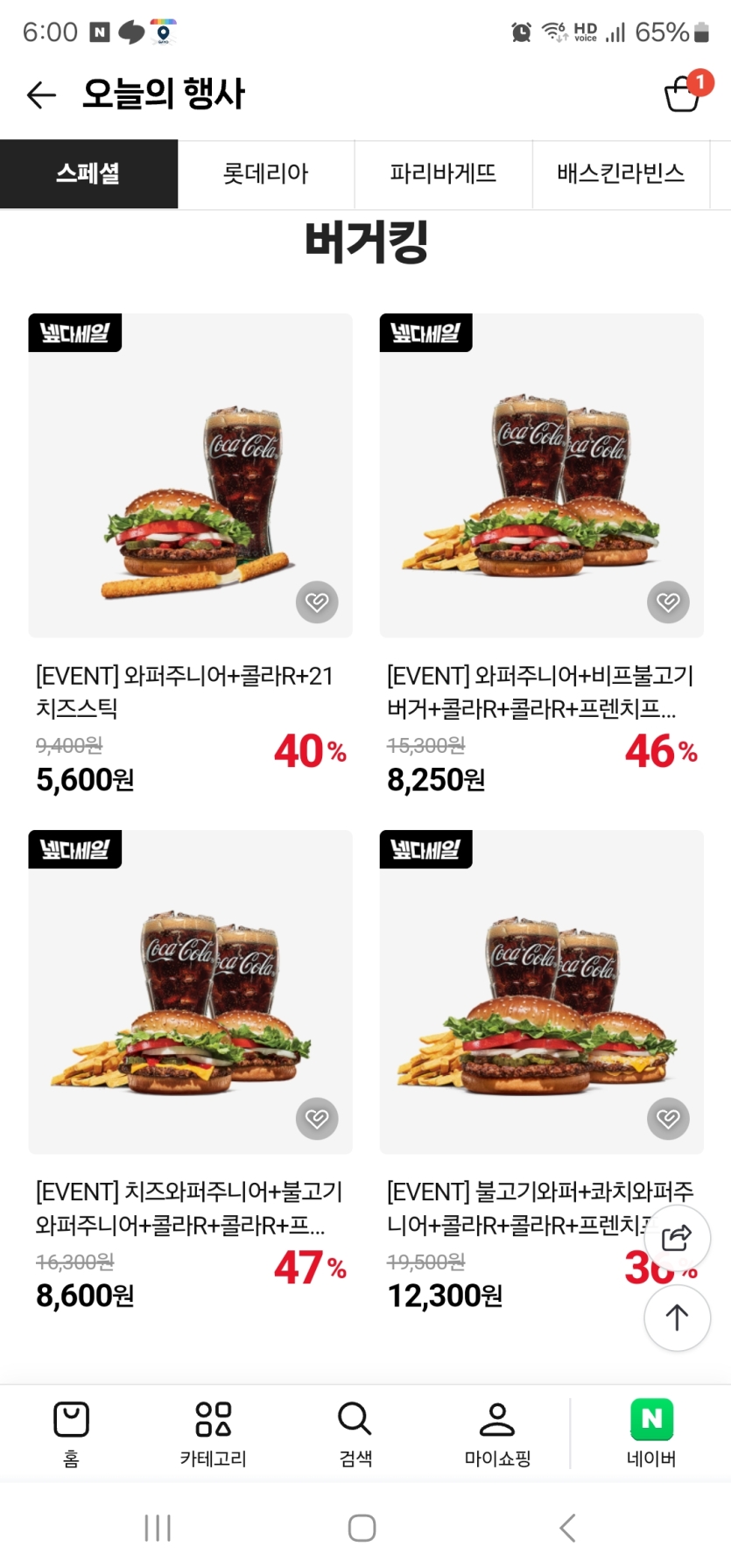Switch to the 스페셜 tab

tap(88, 173)
